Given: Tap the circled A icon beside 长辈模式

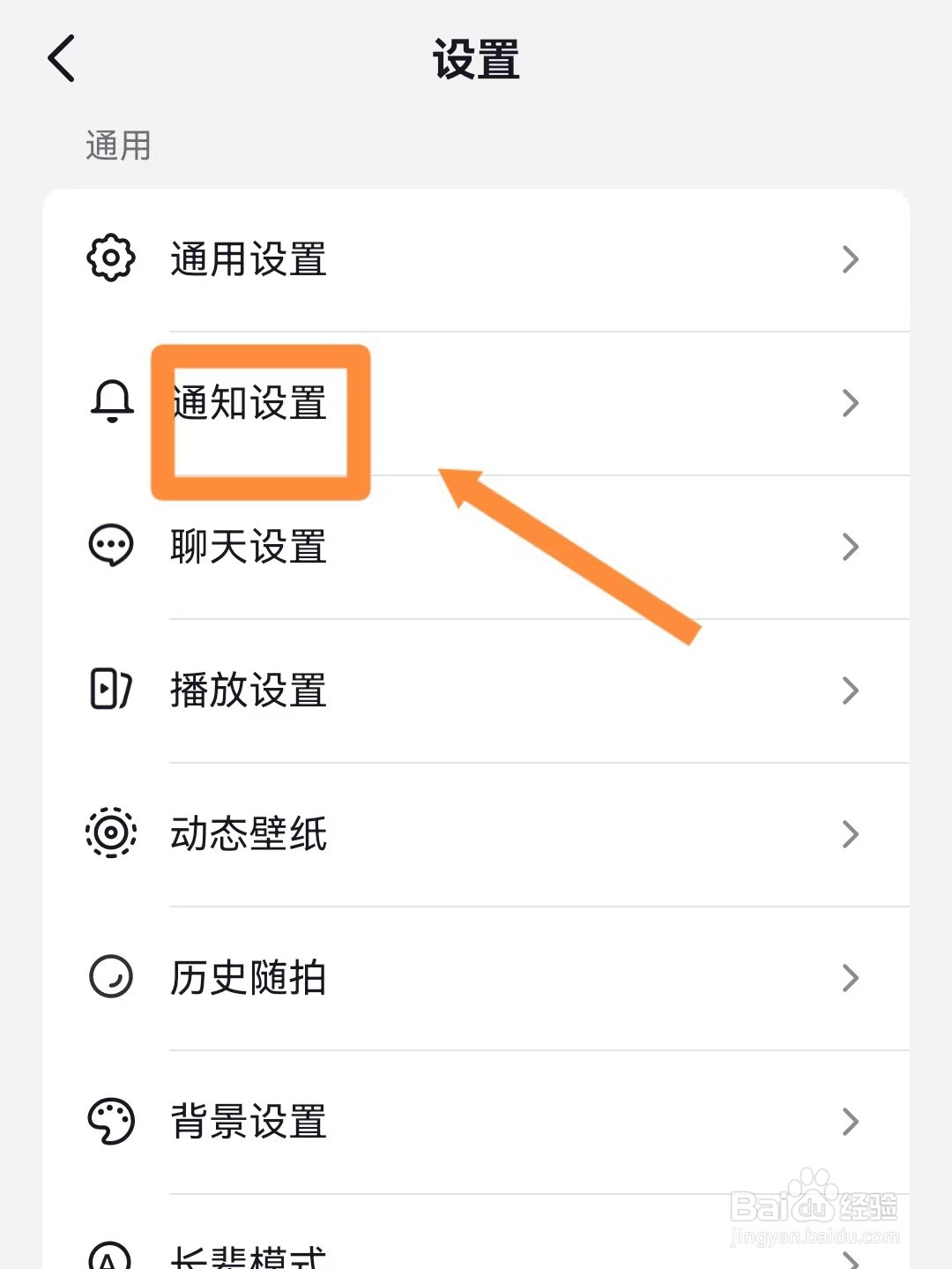Looking at the screenshot, I should tap(109, 1257).
